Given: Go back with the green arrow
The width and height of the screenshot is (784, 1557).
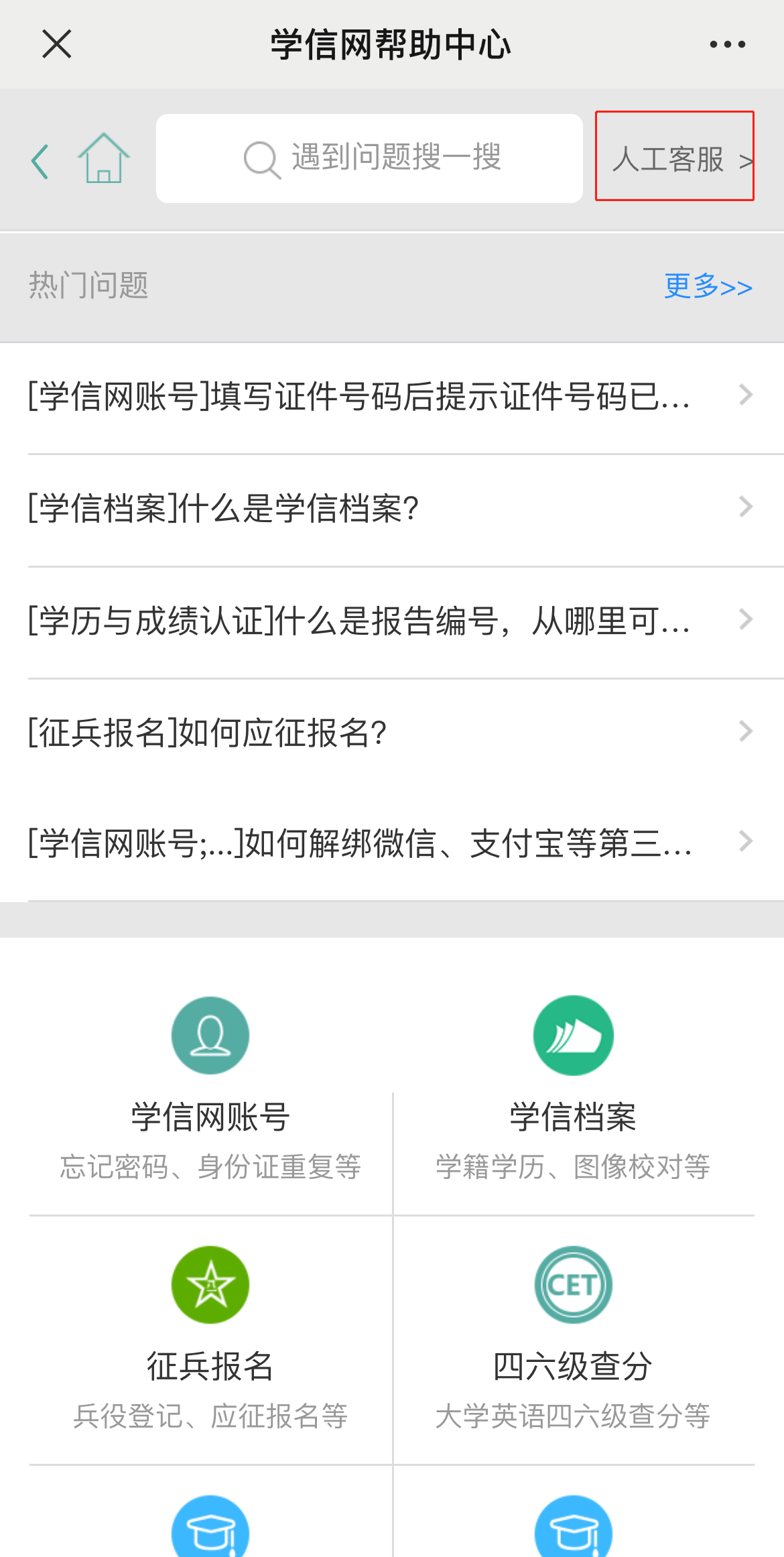Looking at the screenshot, I should pyautogui.click(x=40, y=161).
